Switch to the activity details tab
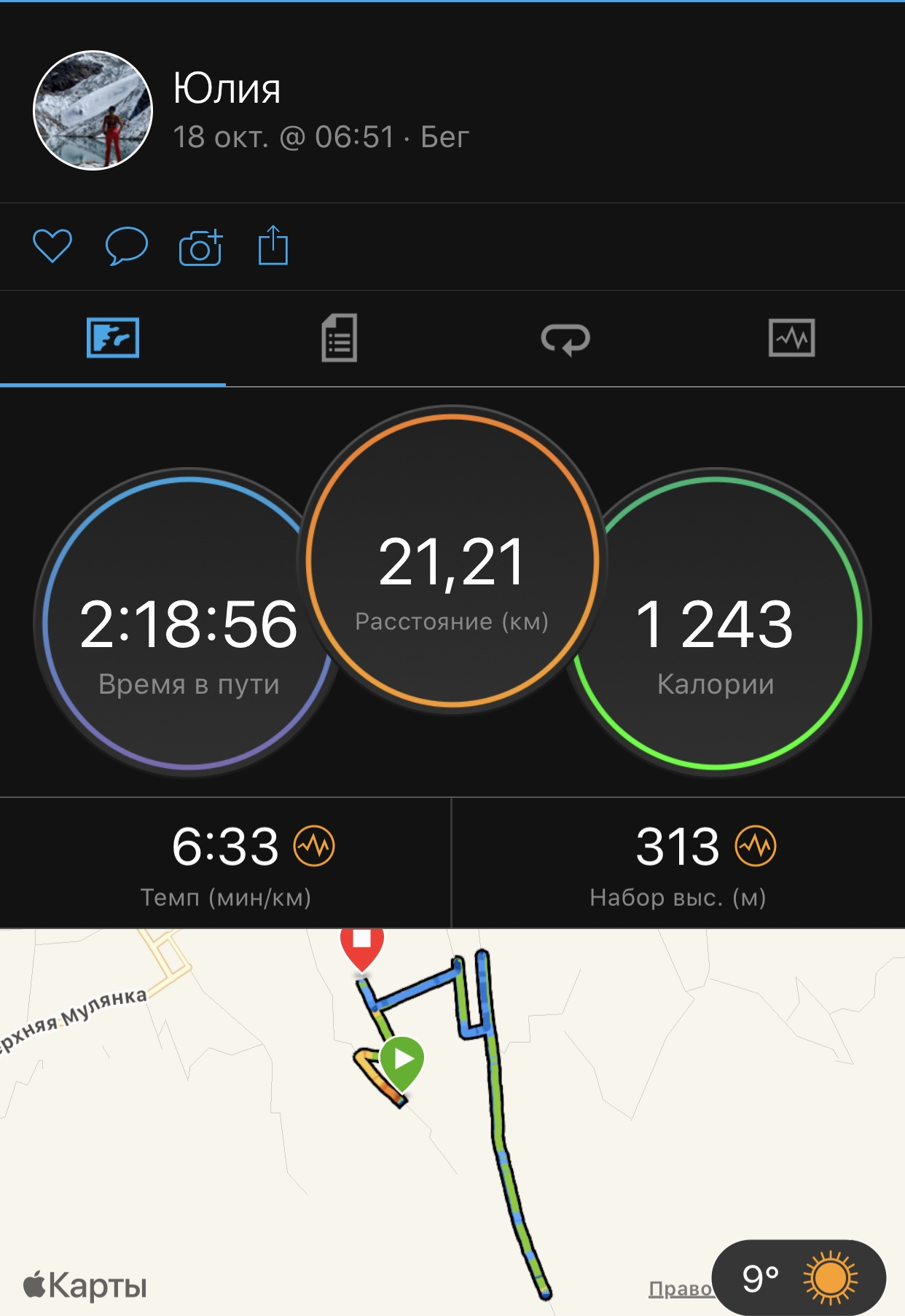The image size is (905, 1316). 339,338
